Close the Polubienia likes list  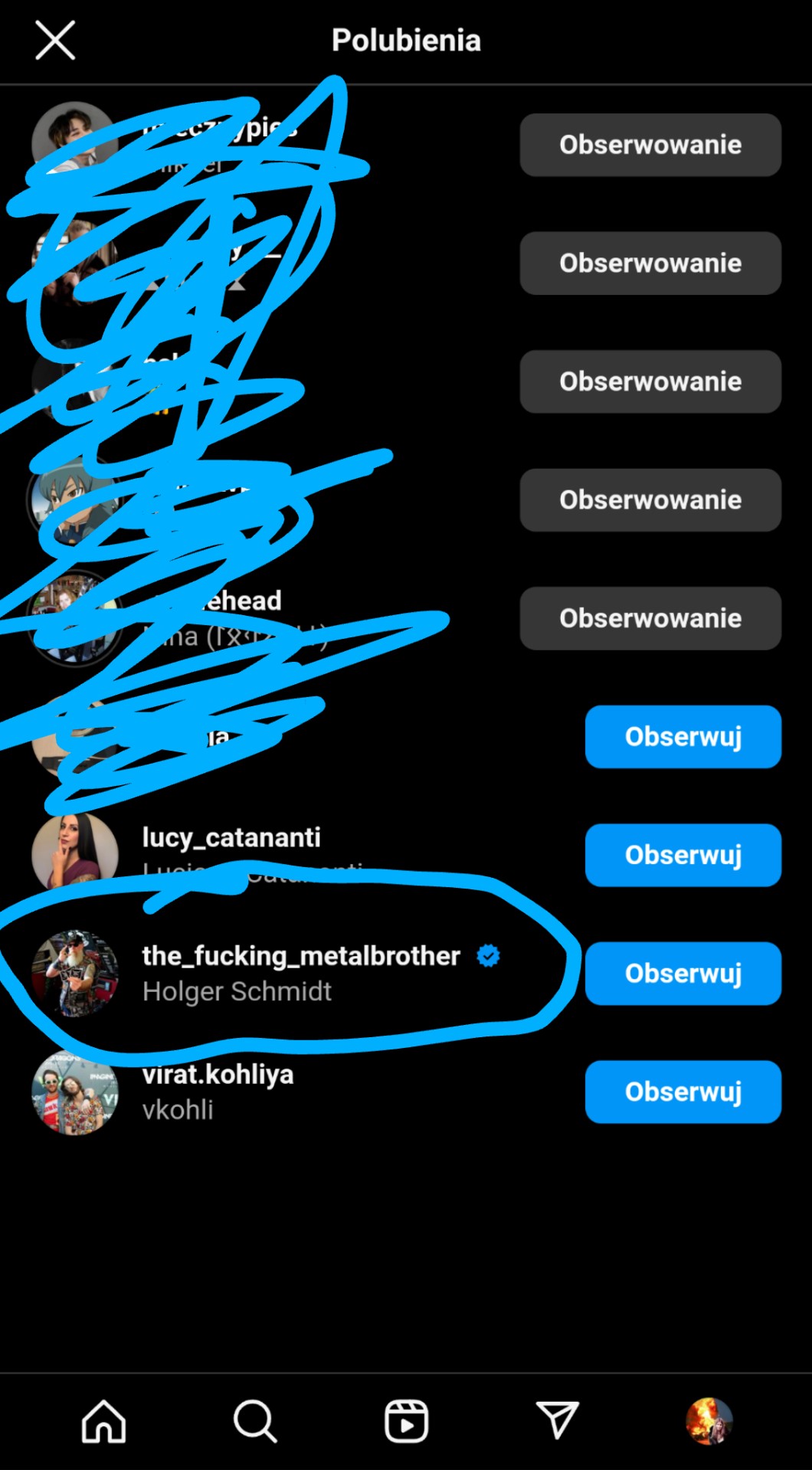tap(55, 40)
